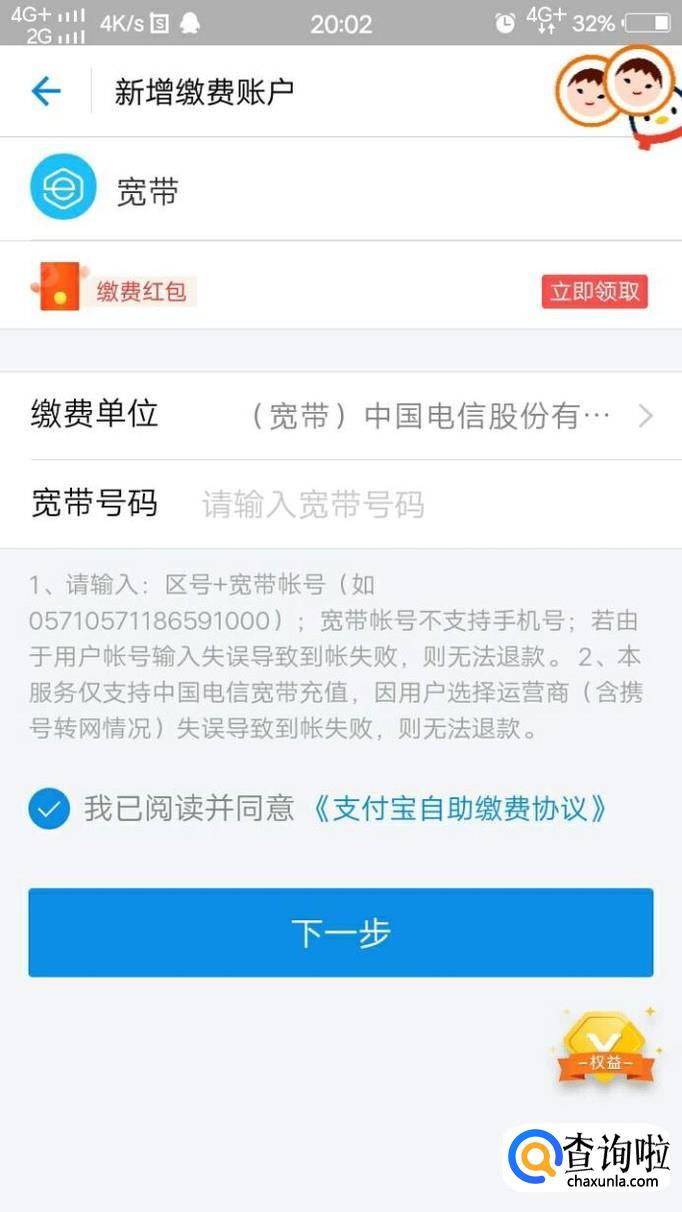Uncheck the 我已阅读并同意 agreement checkbox
The image size is (682, 1212).
(x=49, y=809)
